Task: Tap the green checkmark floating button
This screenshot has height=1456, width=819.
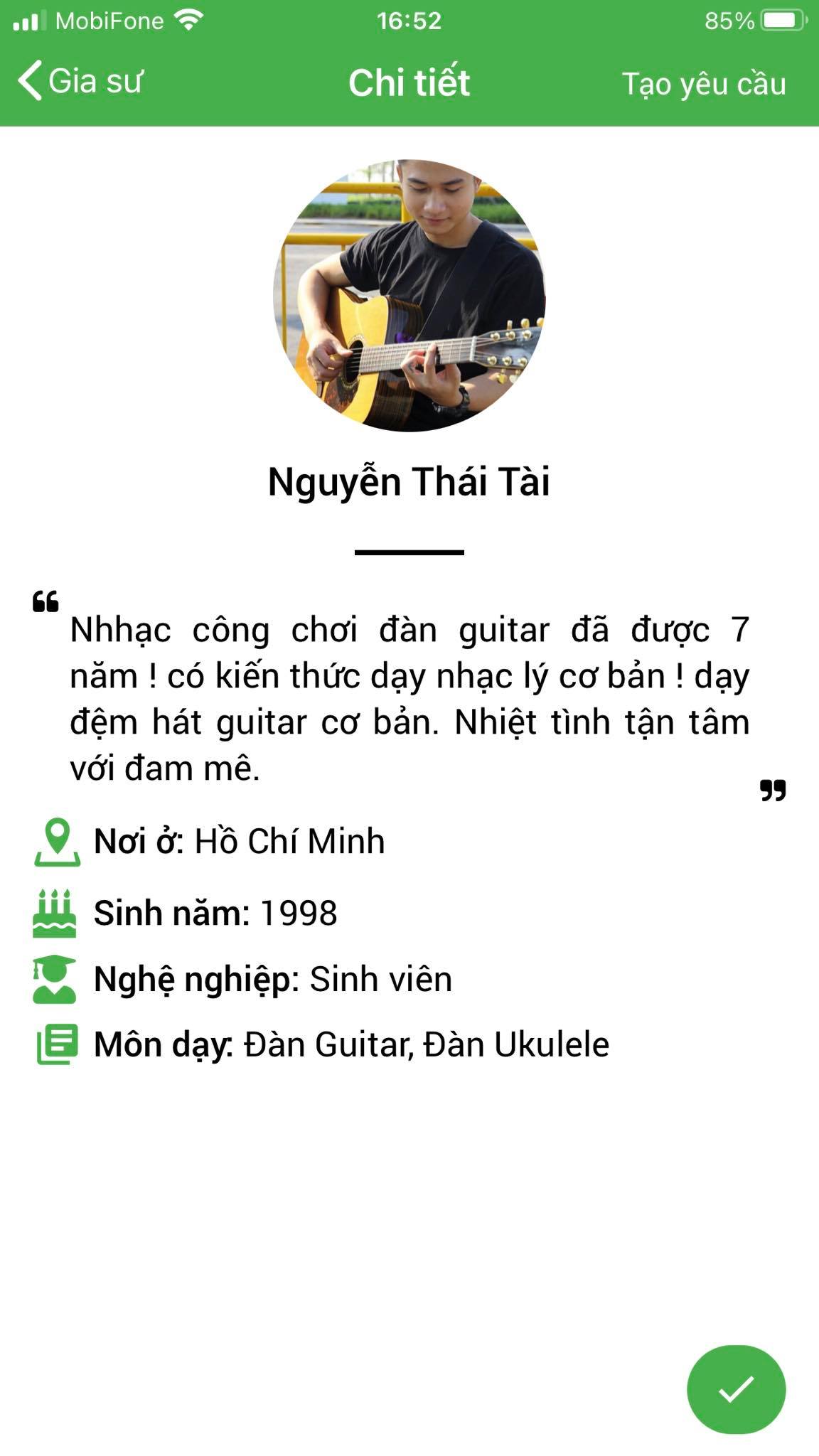Action: pyautogui.click(x=736, y=1389)
